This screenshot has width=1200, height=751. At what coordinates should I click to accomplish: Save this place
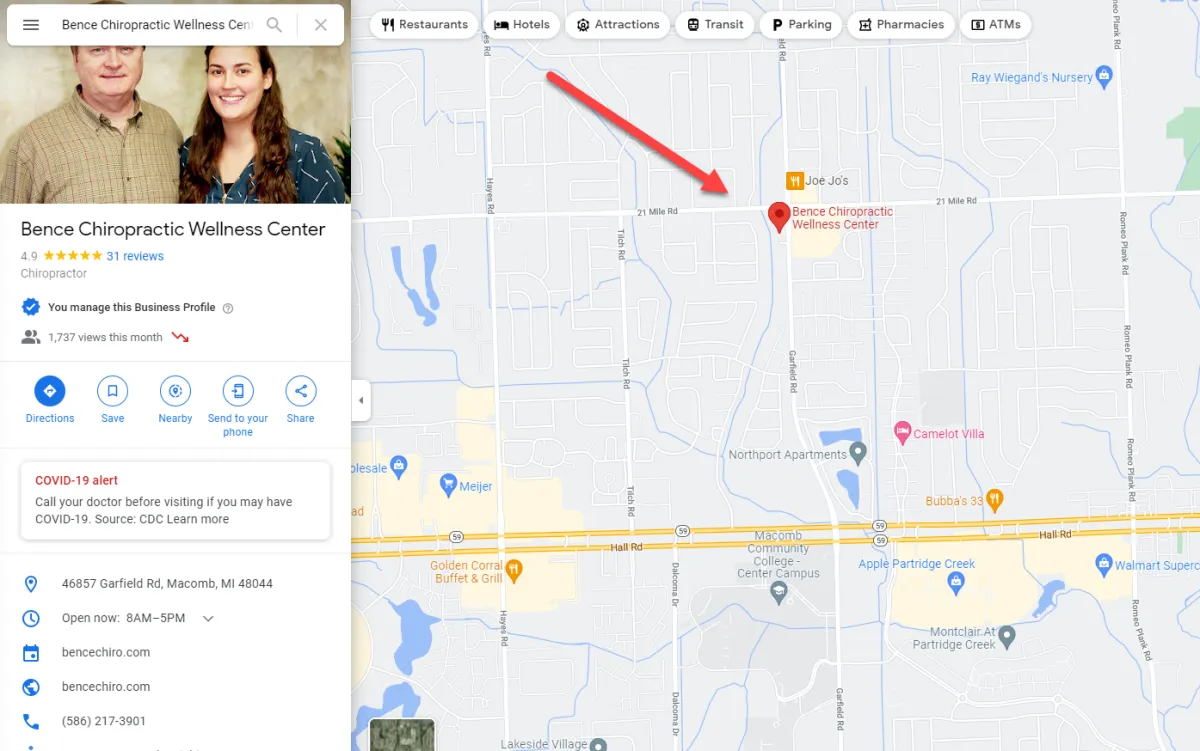tap(113, 399)
